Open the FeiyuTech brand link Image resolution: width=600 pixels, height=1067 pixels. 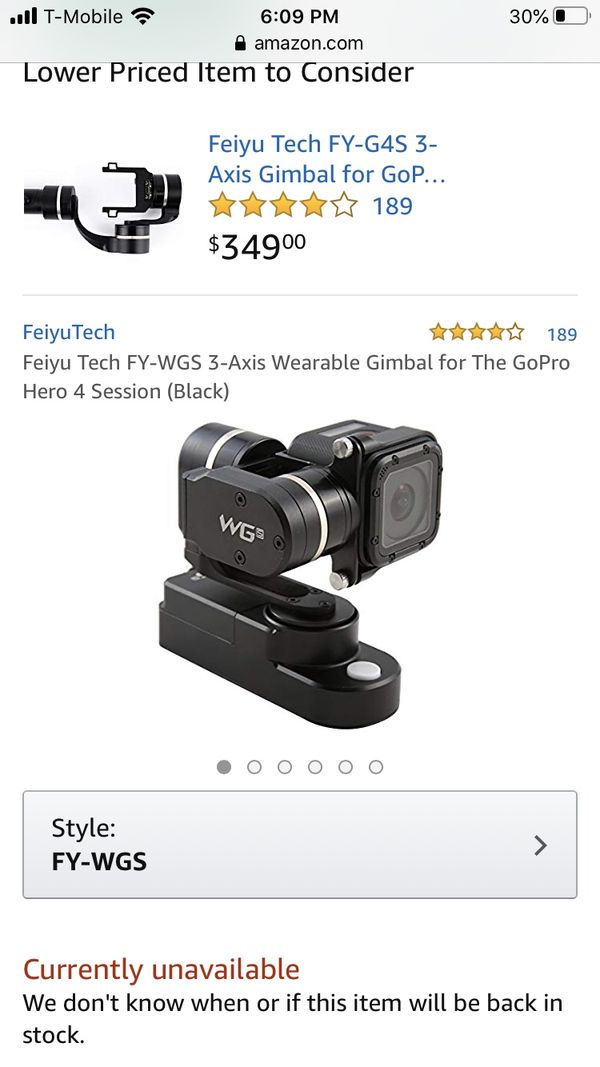pos(69,332)
